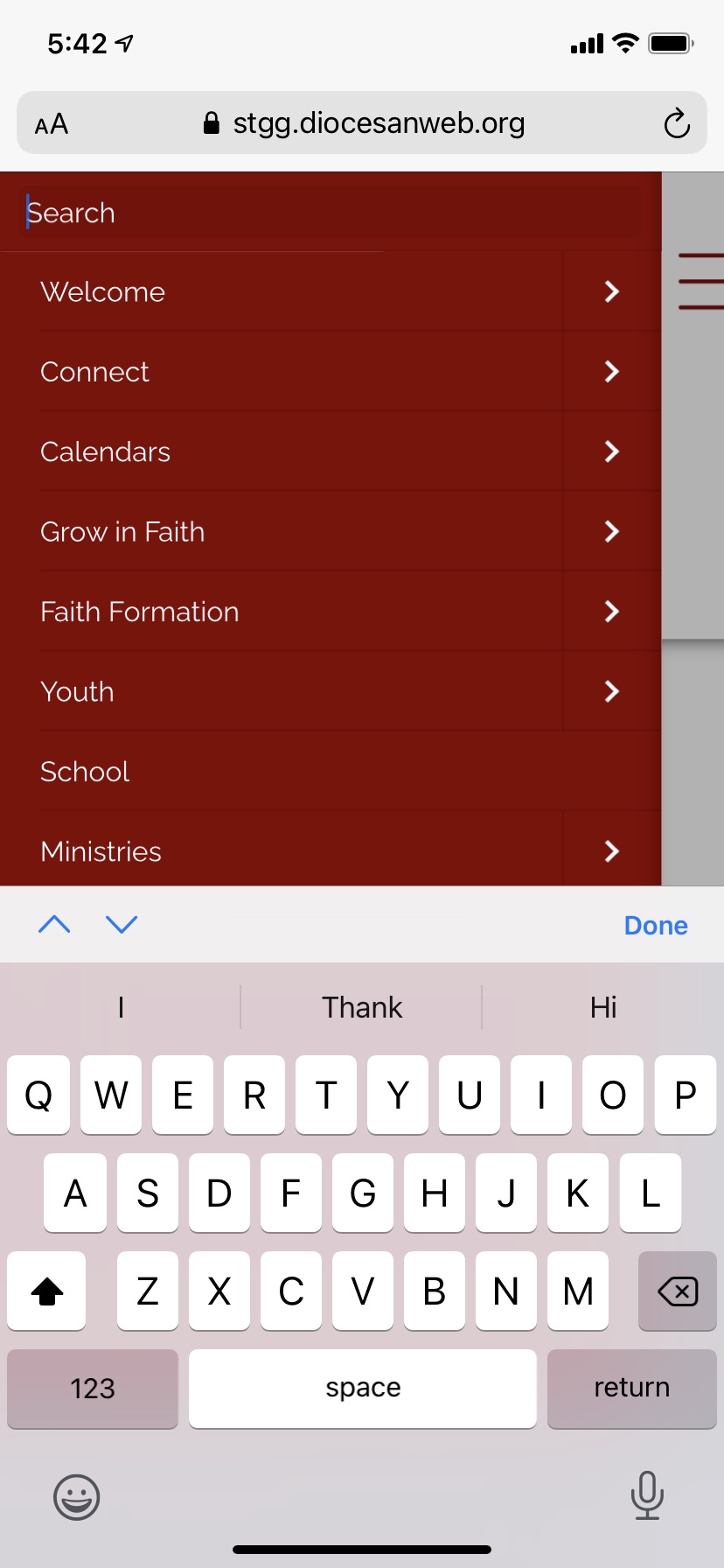Screen dimensions: 724x1568
Task: Insert the suggested word Thank
Action: (362, 1007)
